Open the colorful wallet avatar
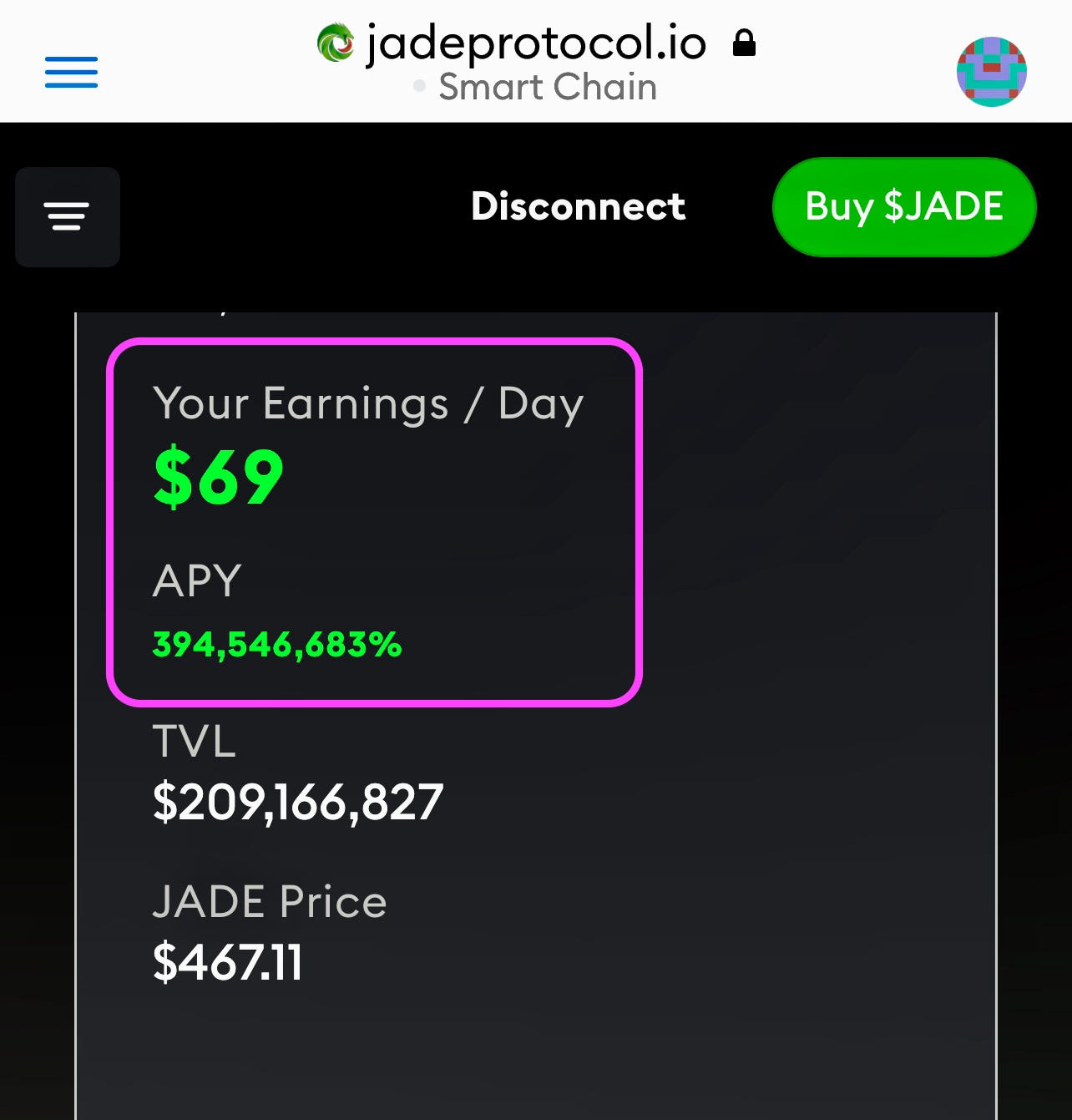Image resolution: width=1072 pixels, height=1120 pixels. (992, 72)
